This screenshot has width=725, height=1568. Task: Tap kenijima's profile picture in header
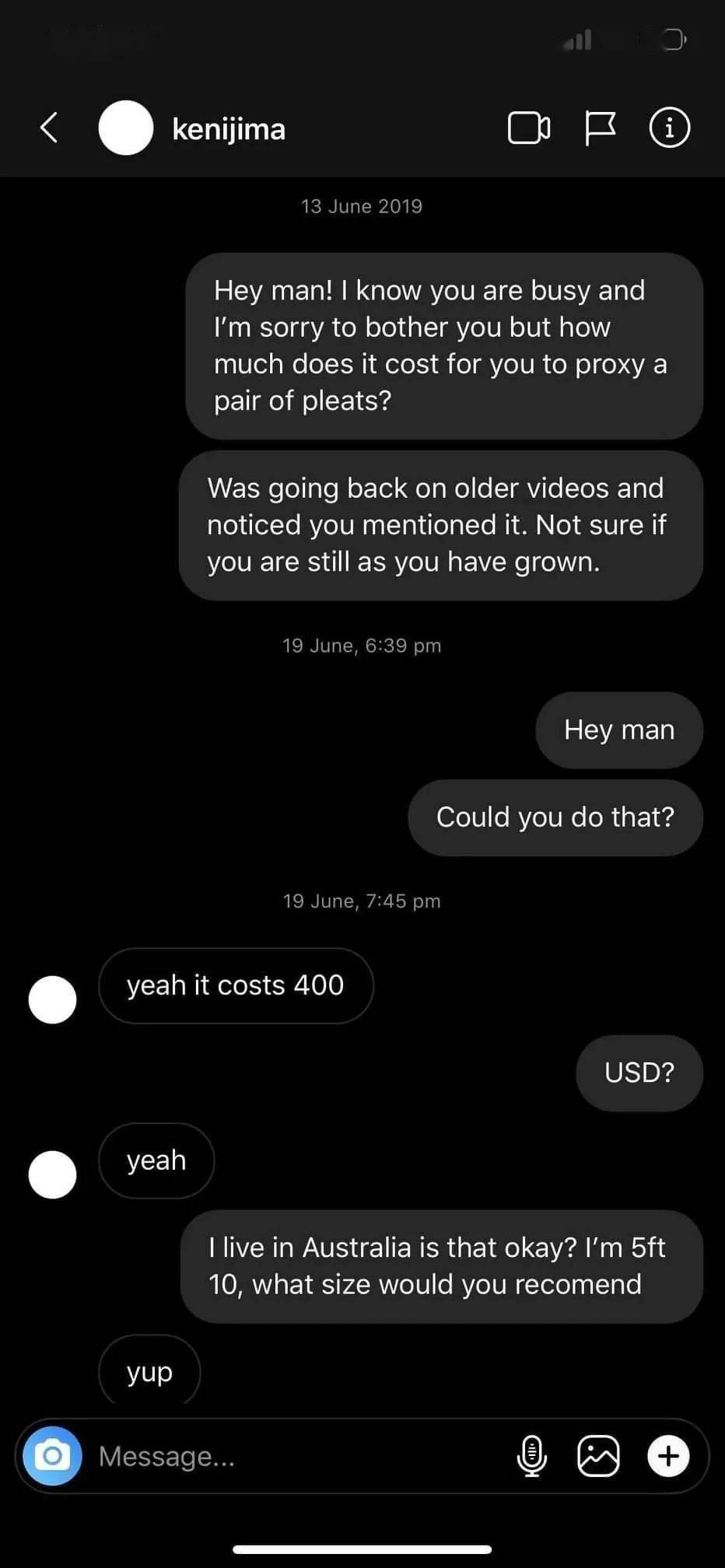[125, 128]
